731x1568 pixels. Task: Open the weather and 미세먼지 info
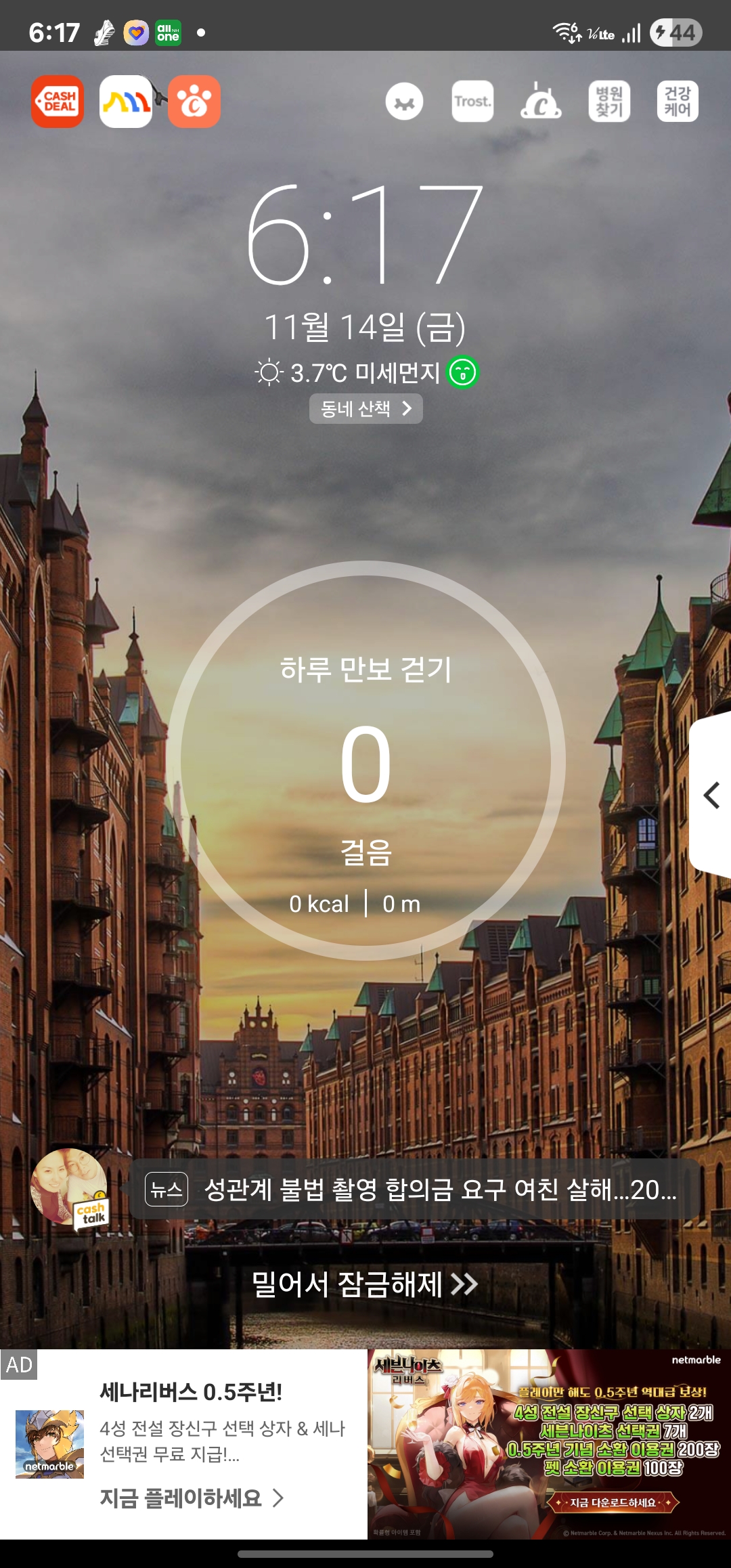tap(365, 372)
